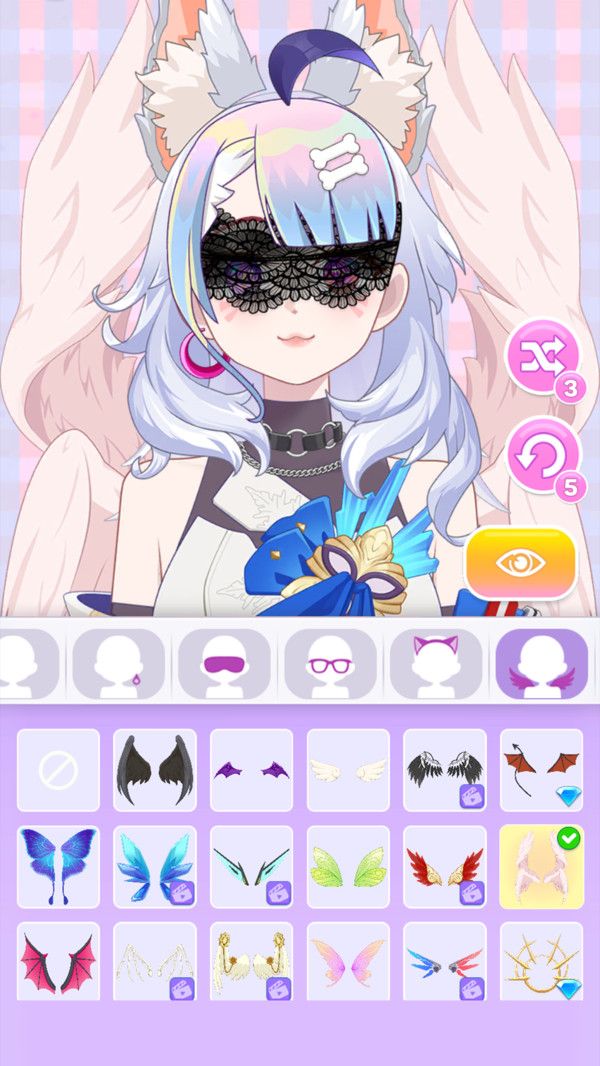Open the face tear mark category tab

[x=118, y=663]
